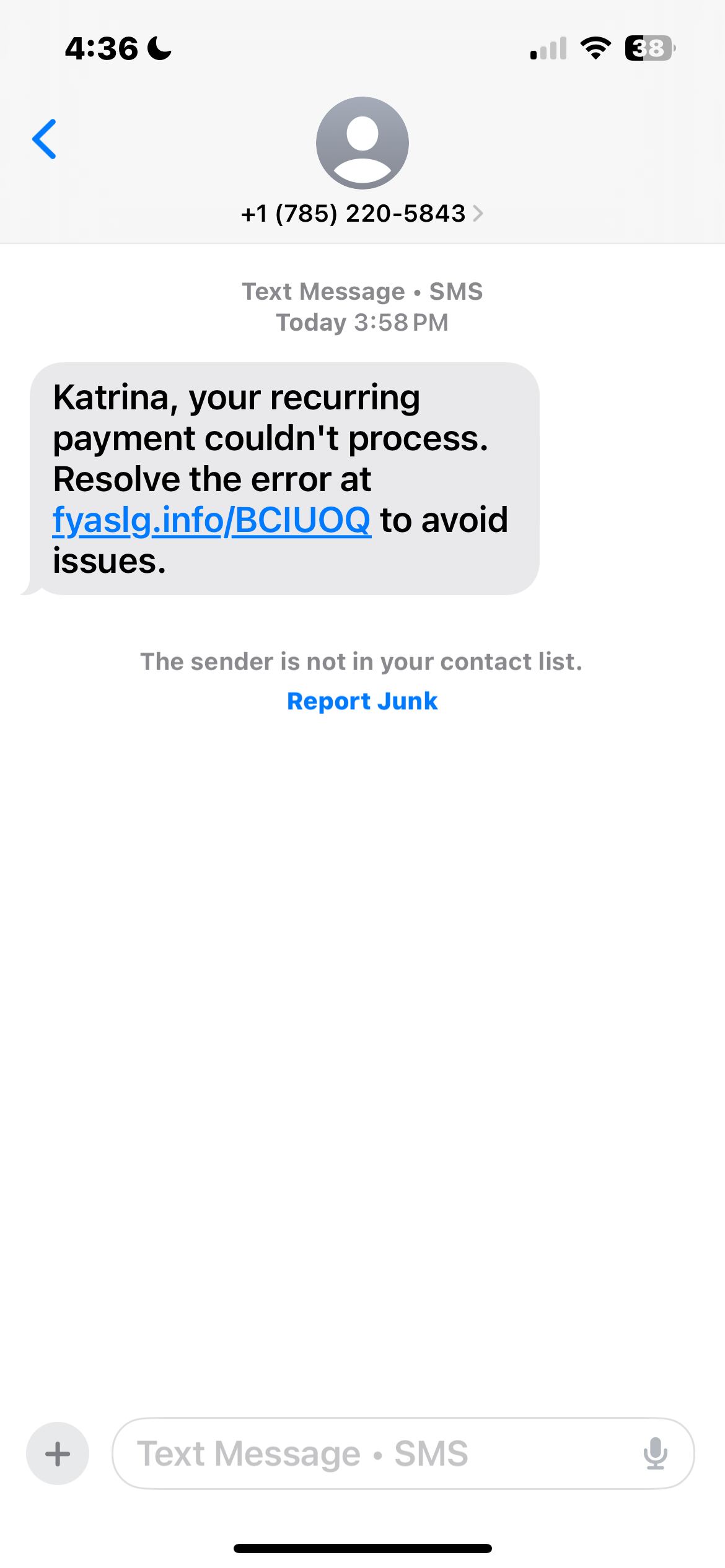Tap the Today 3:58 PM timestamp

click(362, 321)
